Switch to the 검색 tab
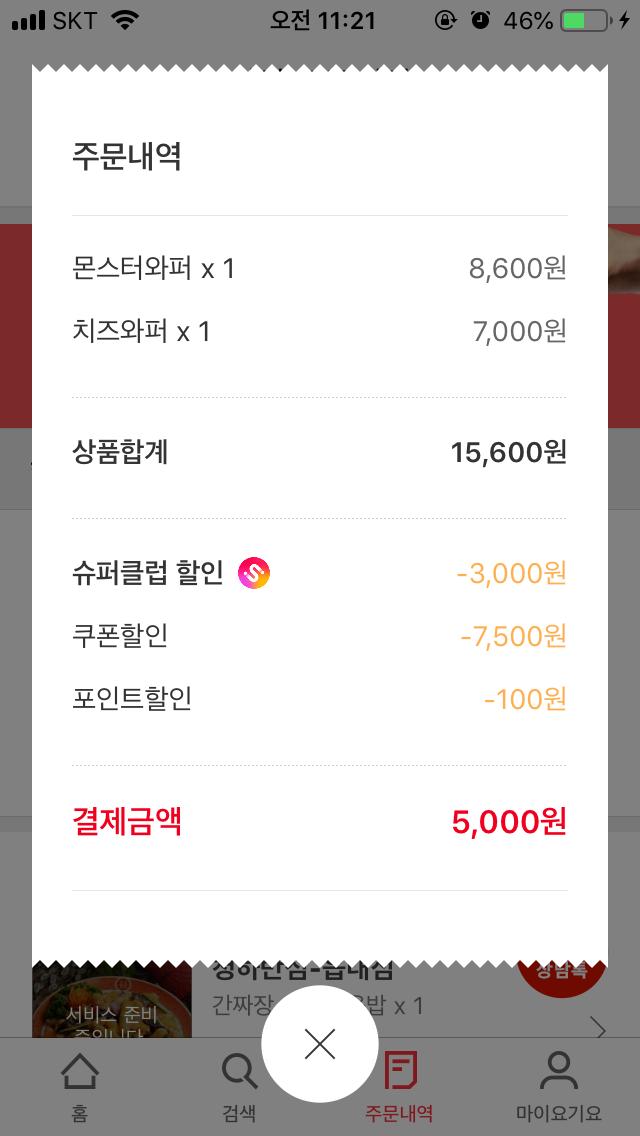Image resolution: width=640 pixels, height=1136 pixels. point(239,1086)
